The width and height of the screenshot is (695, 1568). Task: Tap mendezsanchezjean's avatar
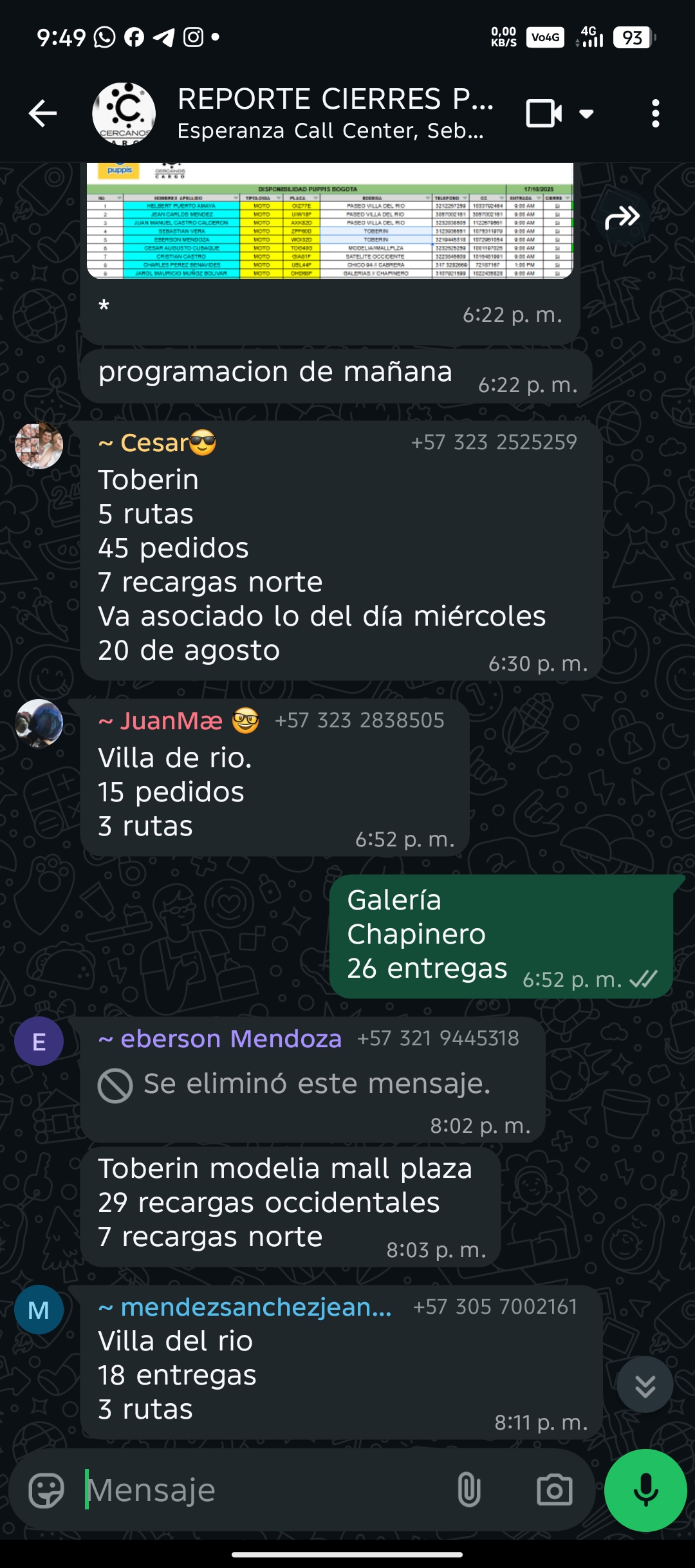(39, 1309)
